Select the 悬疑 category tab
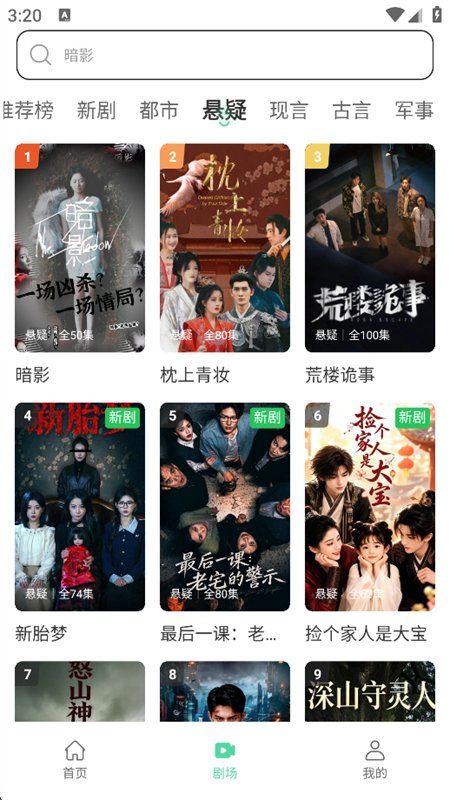 tap(224, 110)
